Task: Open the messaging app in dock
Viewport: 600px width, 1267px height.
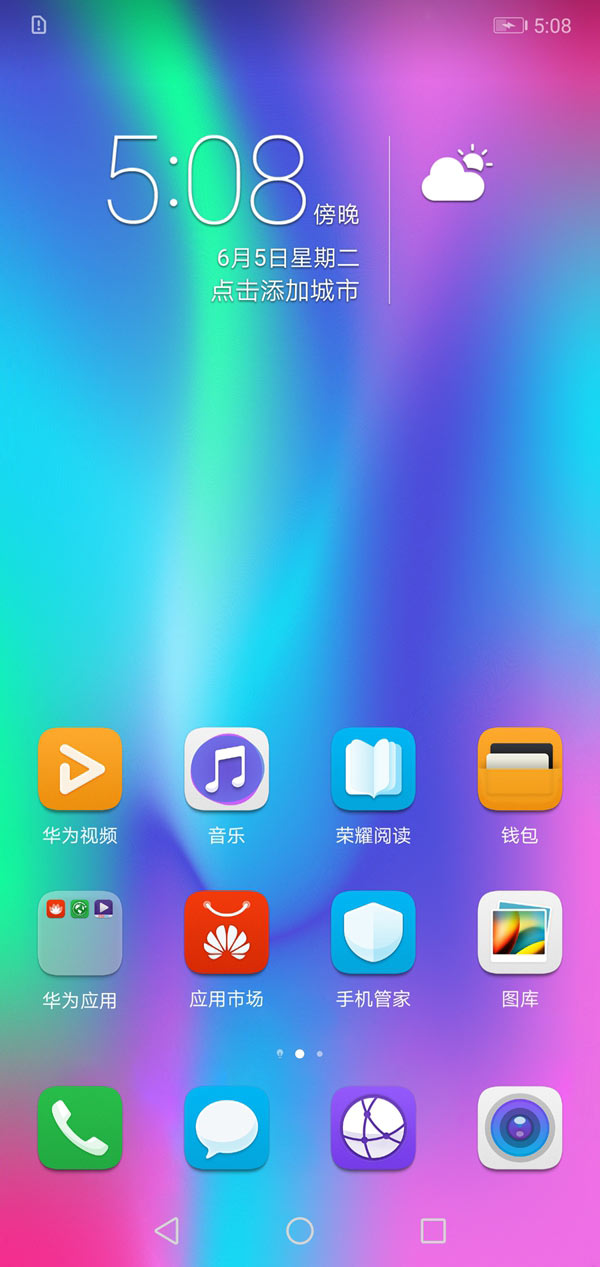Action: point(227,1128)
